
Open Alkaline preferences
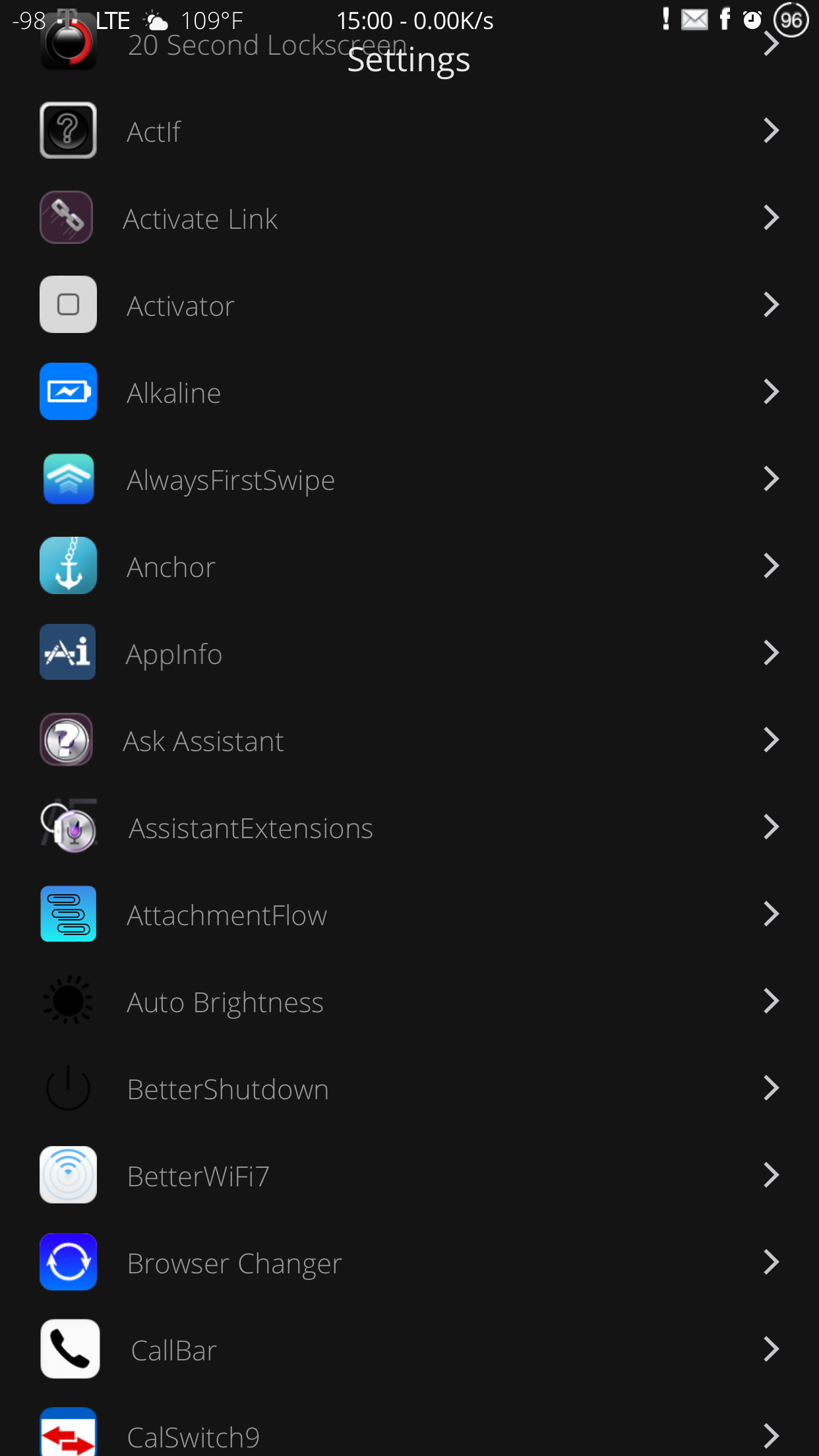409,392
